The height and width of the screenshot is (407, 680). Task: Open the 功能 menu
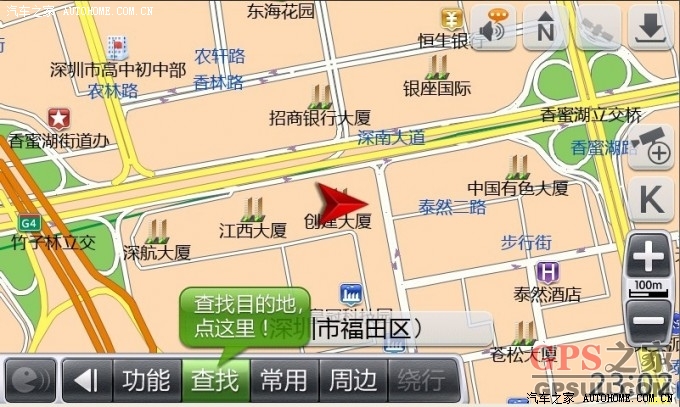(x=146, y=380)
